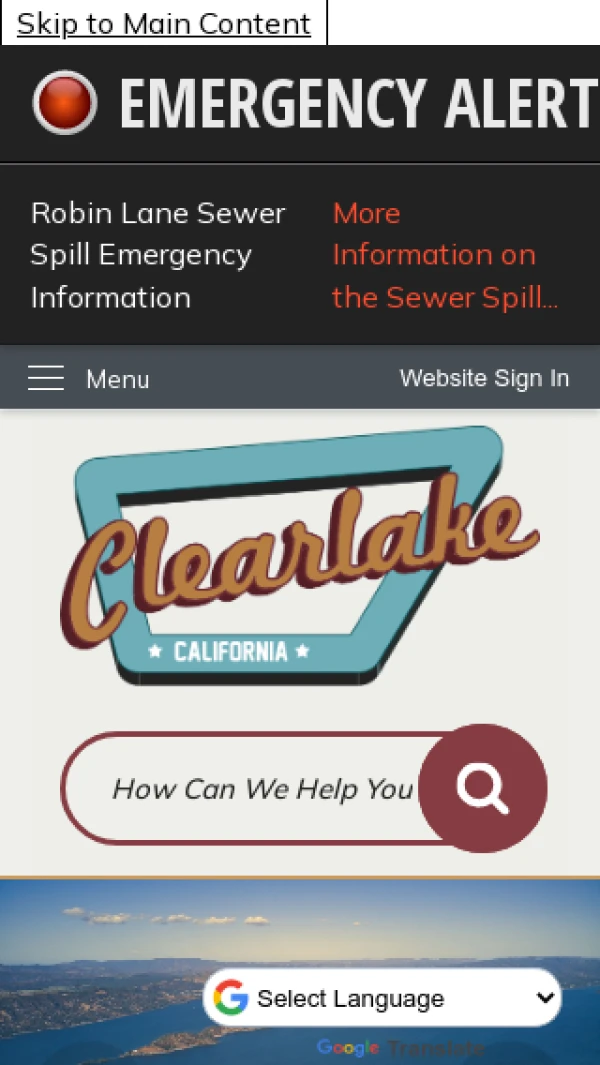This screenshot has height=1065, width=600.
Task: Open More Information on the Sewer Spill link
Action: (444, 255)
